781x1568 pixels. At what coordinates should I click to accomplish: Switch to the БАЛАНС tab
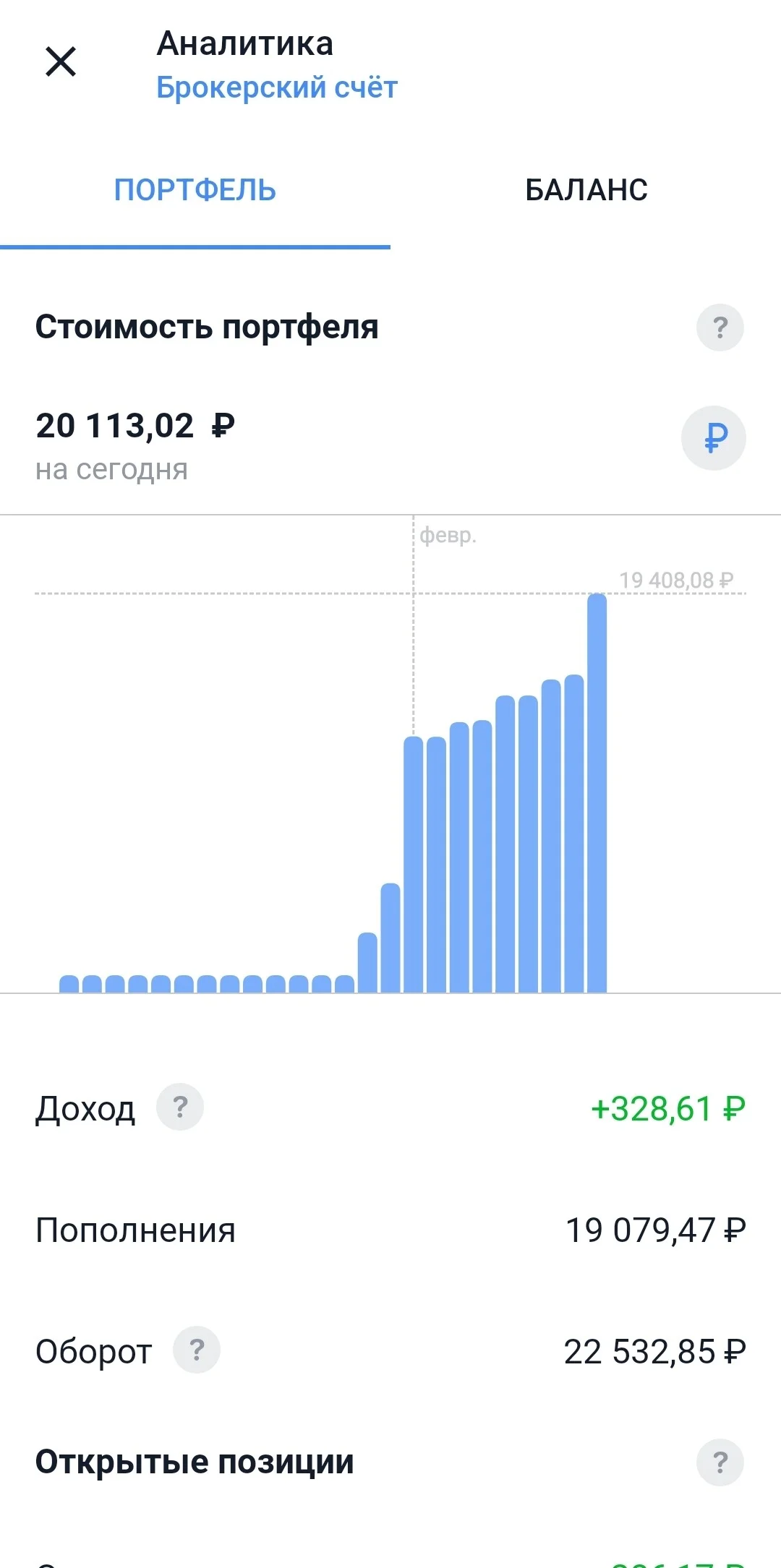click(586, 190)
